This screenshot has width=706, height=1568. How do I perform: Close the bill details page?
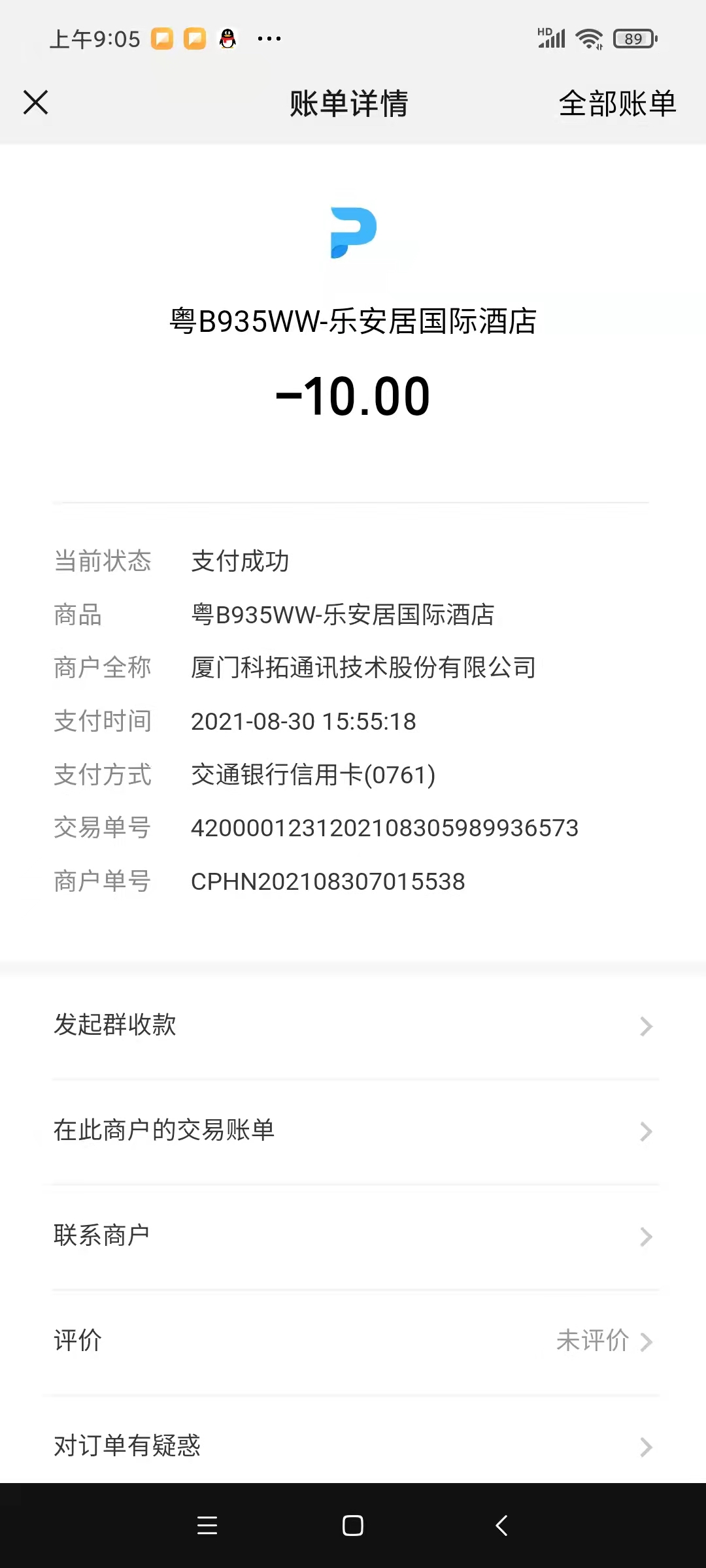pos(36,103)
